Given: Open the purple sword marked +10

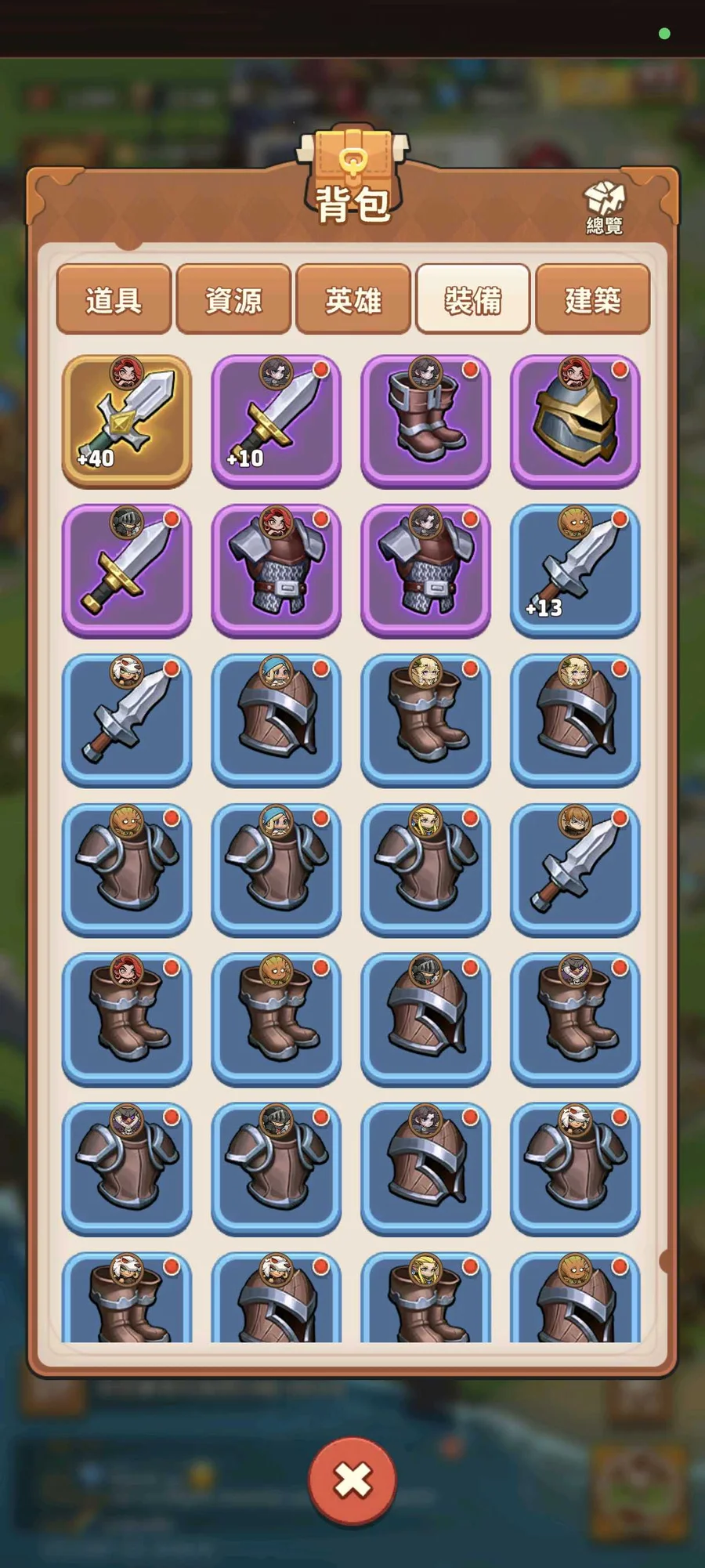Looking at the screenshot, I should [277, 421].
